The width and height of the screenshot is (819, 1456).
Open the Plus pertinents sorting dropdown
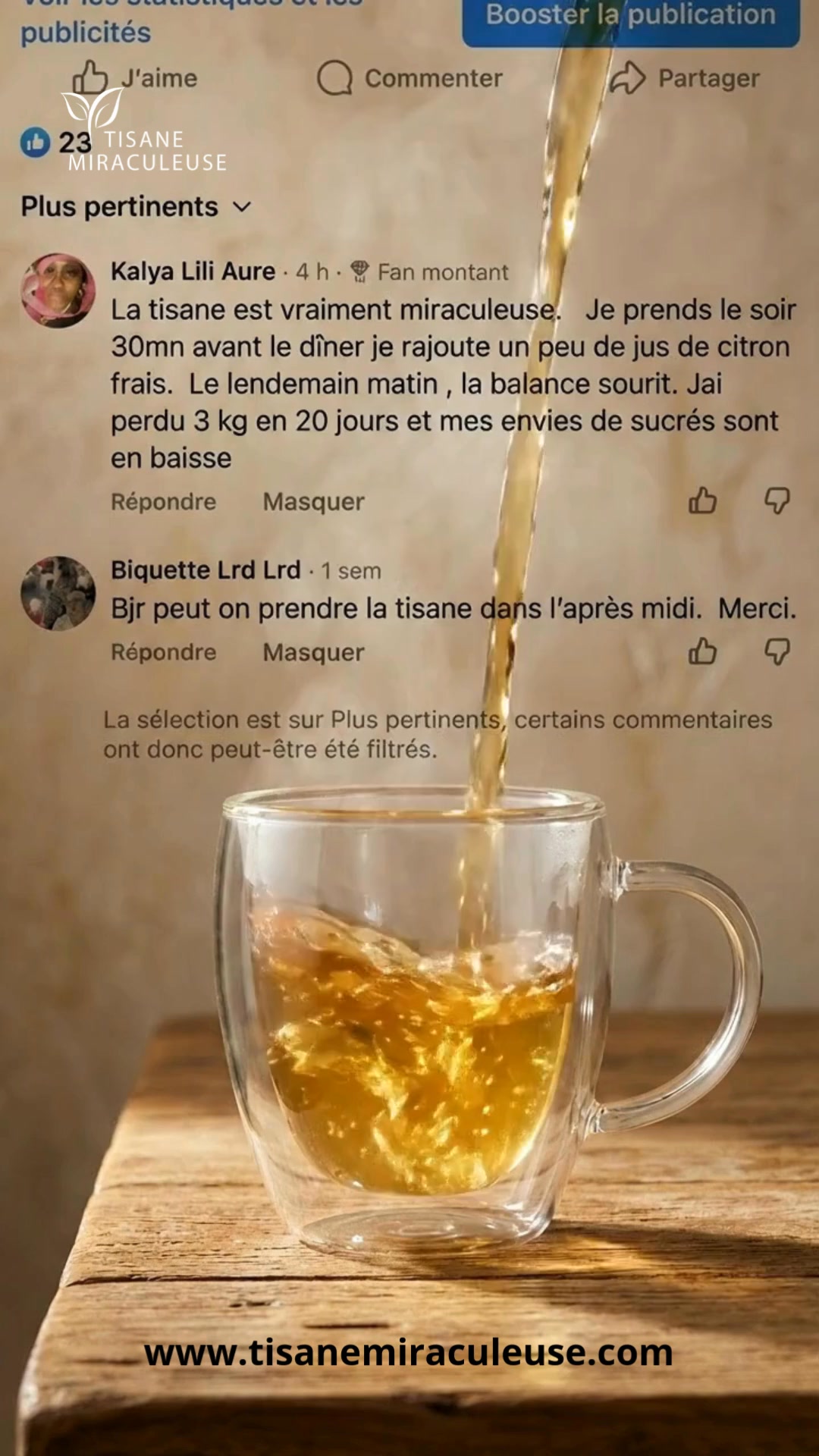tap(118, 206)
